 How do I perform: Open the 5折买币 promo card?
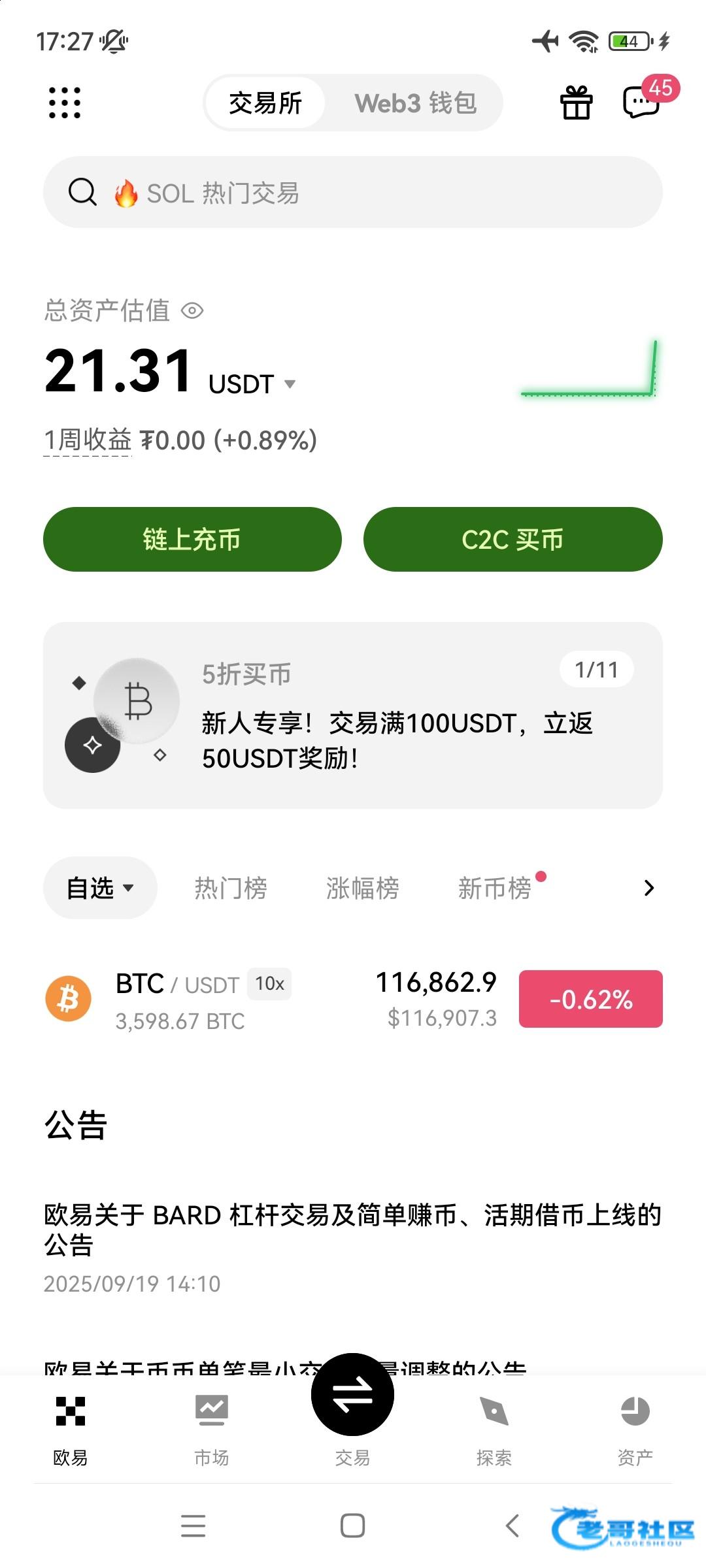(x=353, y=715)
